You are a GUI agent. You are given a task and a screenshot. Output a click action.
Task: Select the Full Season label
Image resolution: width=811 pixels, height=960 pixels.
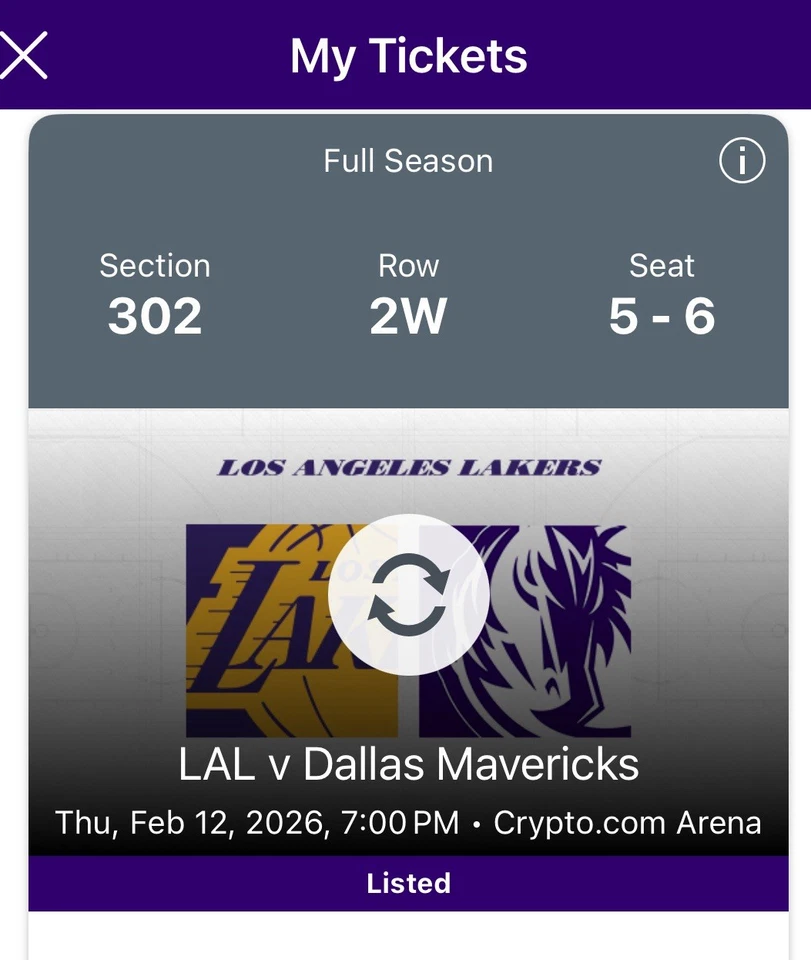[x=406, y=161]
